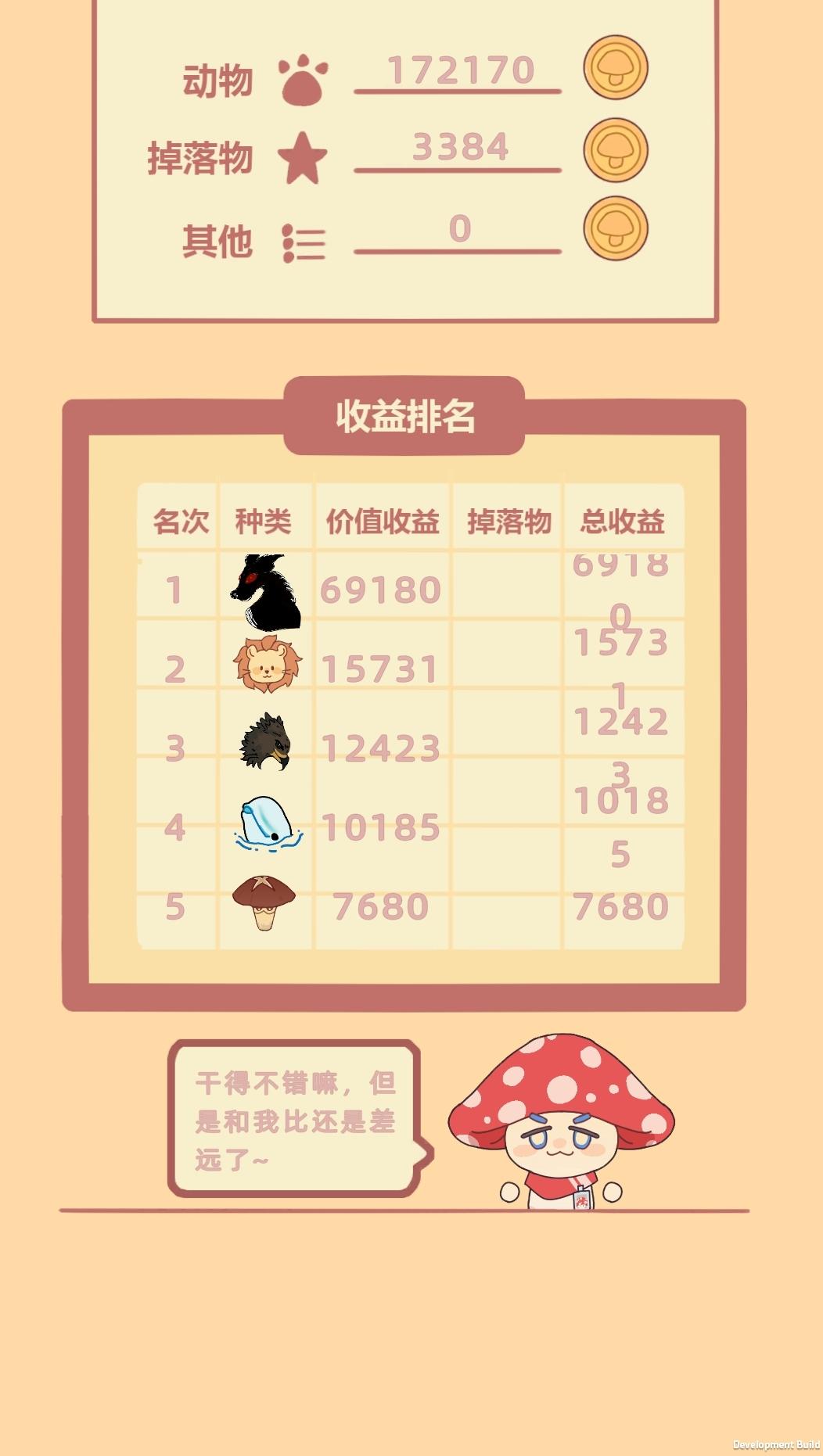This screenshot has width=823, height=1456.
Task: Click the 69180 value in rank 1 row
Action: point(383,592)
